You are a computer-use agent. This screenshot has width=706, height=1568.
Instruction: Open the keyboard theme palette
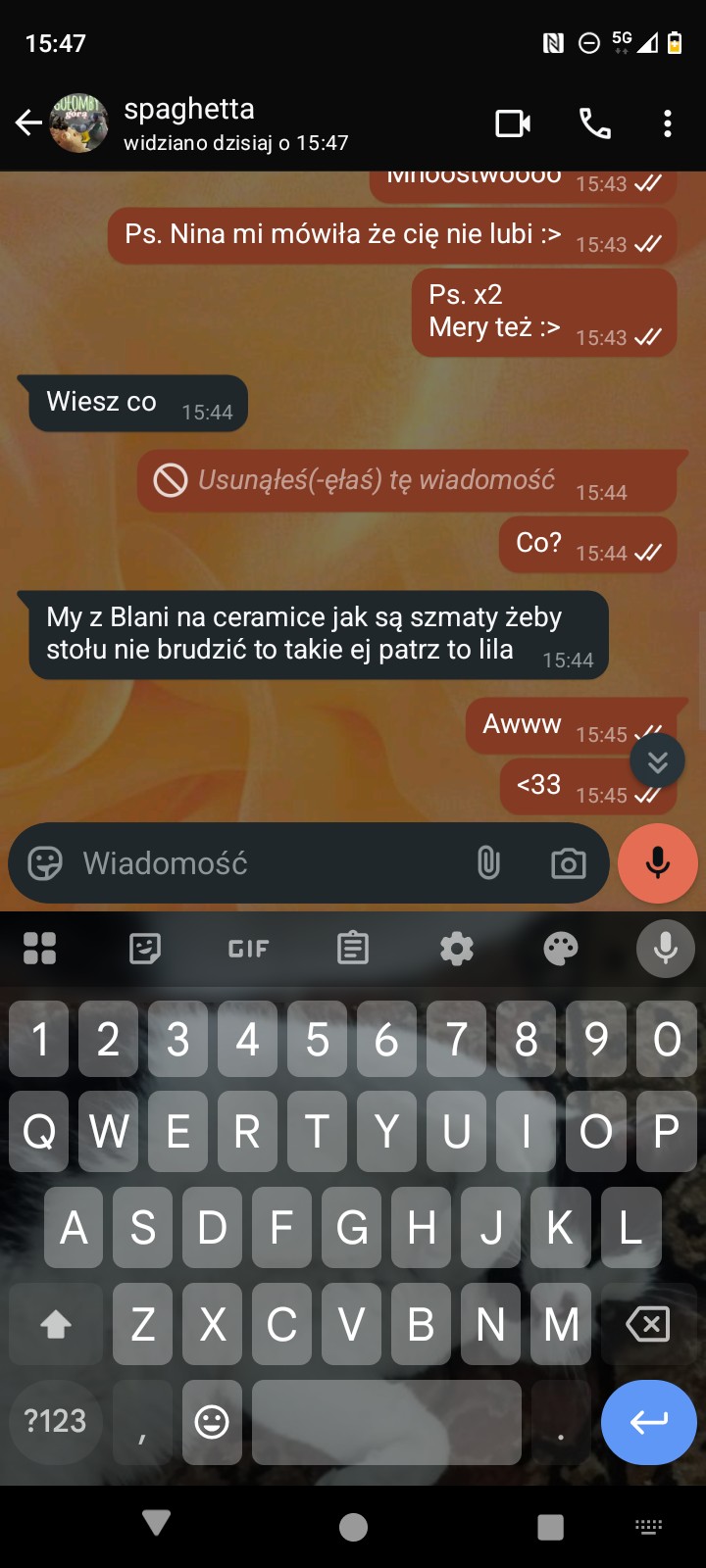[x=561, y=949]
